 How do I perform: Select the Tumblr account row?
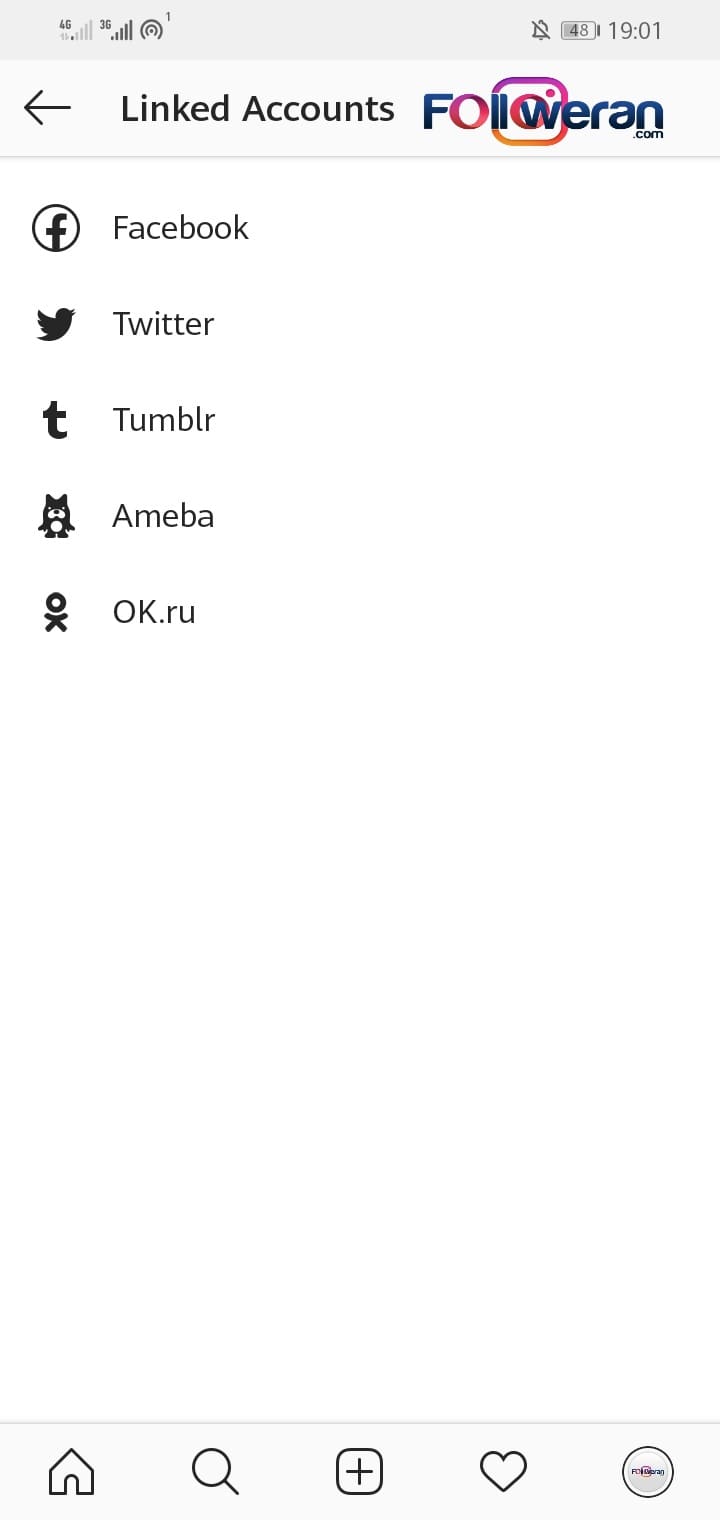point(163,420)
